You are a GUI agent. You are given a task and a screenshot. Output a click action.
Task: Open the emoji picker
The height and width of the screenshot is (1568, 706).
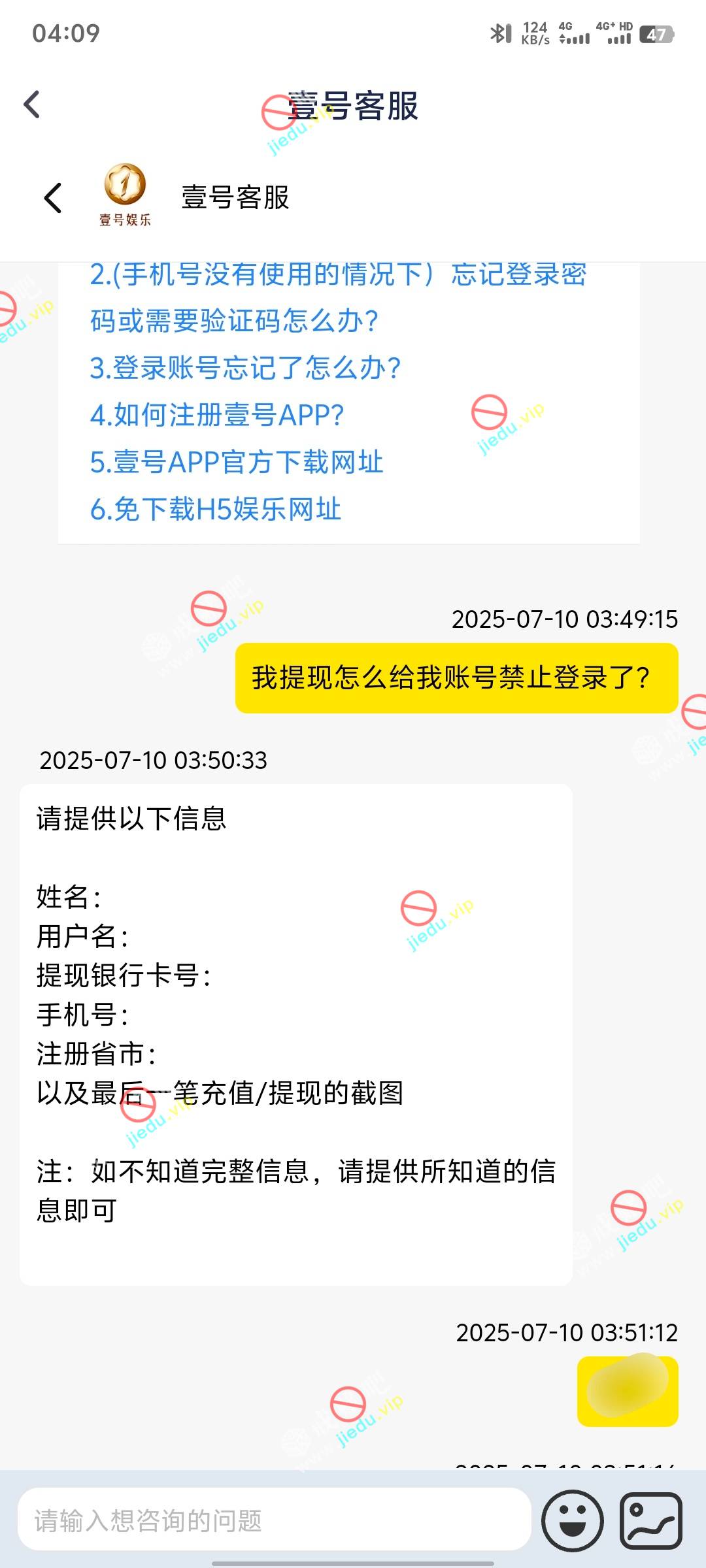573,1520
